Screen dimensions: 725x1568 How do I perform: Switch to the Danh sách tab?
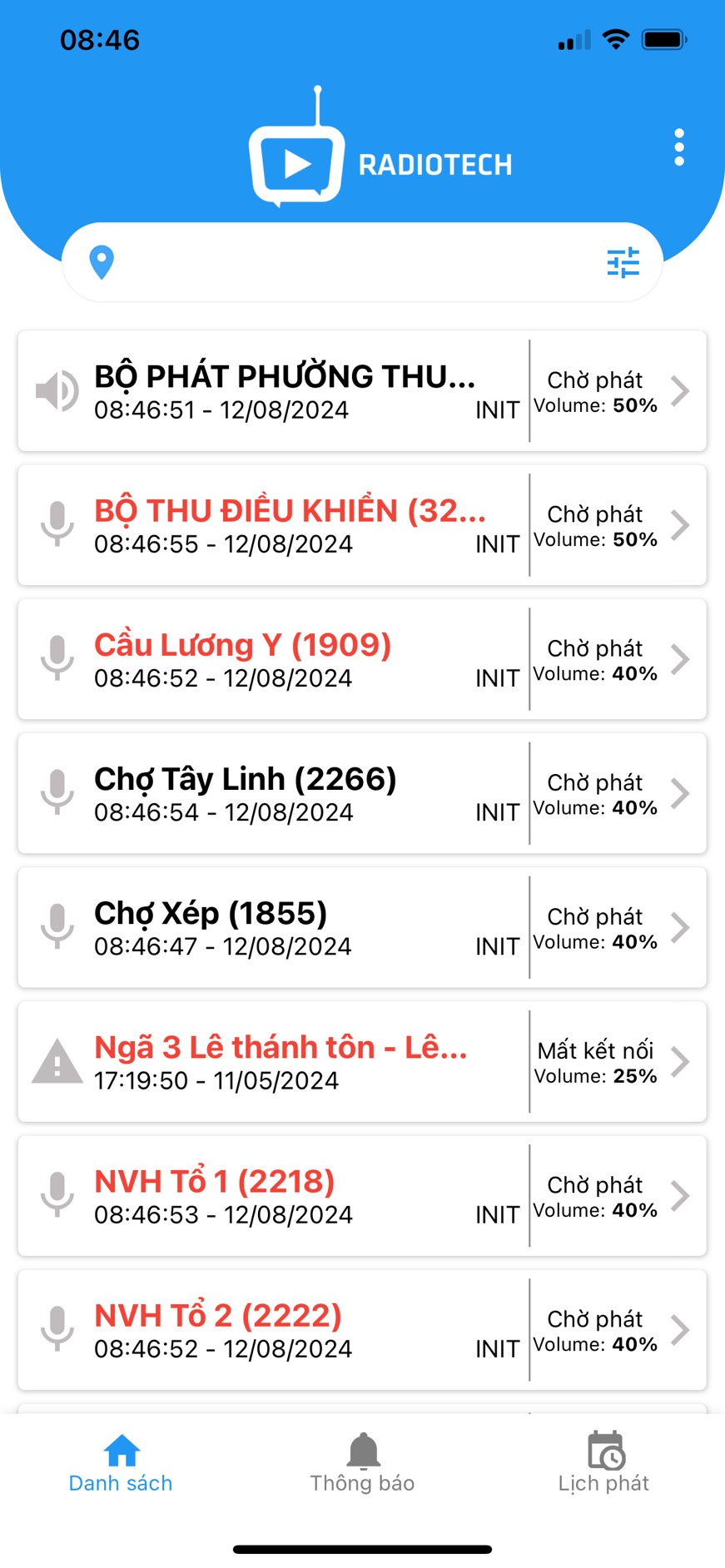(x=121, y=1464)
